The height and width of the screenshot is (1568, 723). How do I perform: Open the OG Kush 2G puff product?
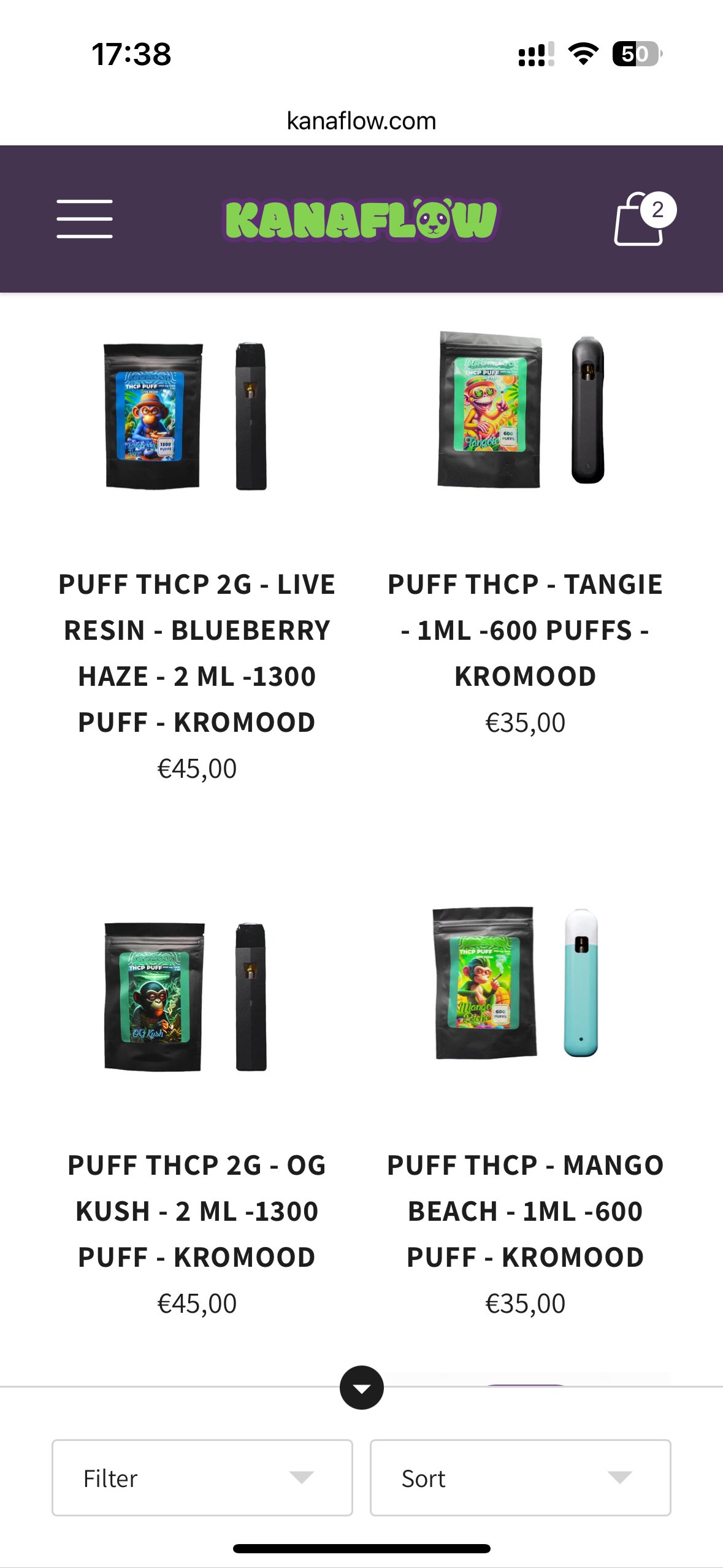coord(197,1210)
